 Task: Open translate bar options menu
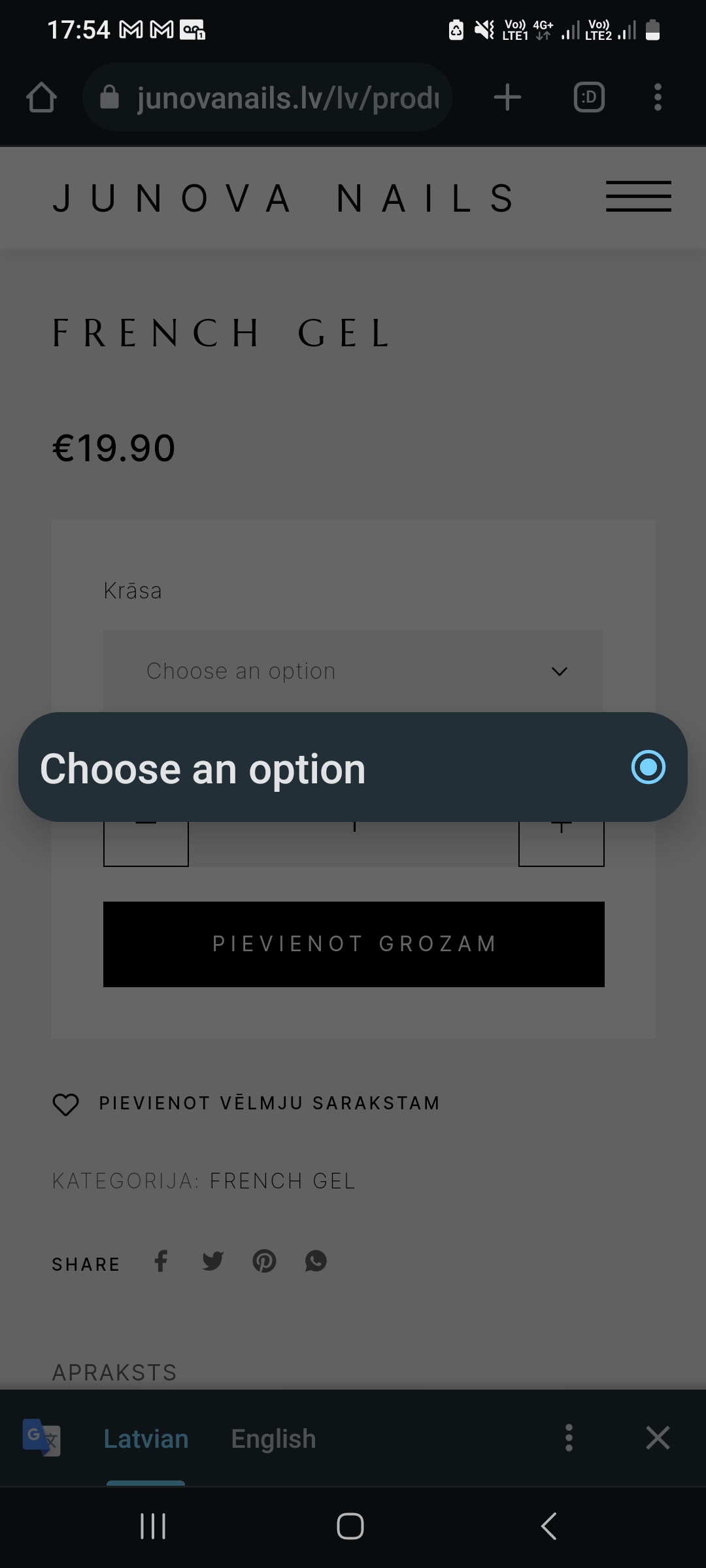(x=569, y=1438)
